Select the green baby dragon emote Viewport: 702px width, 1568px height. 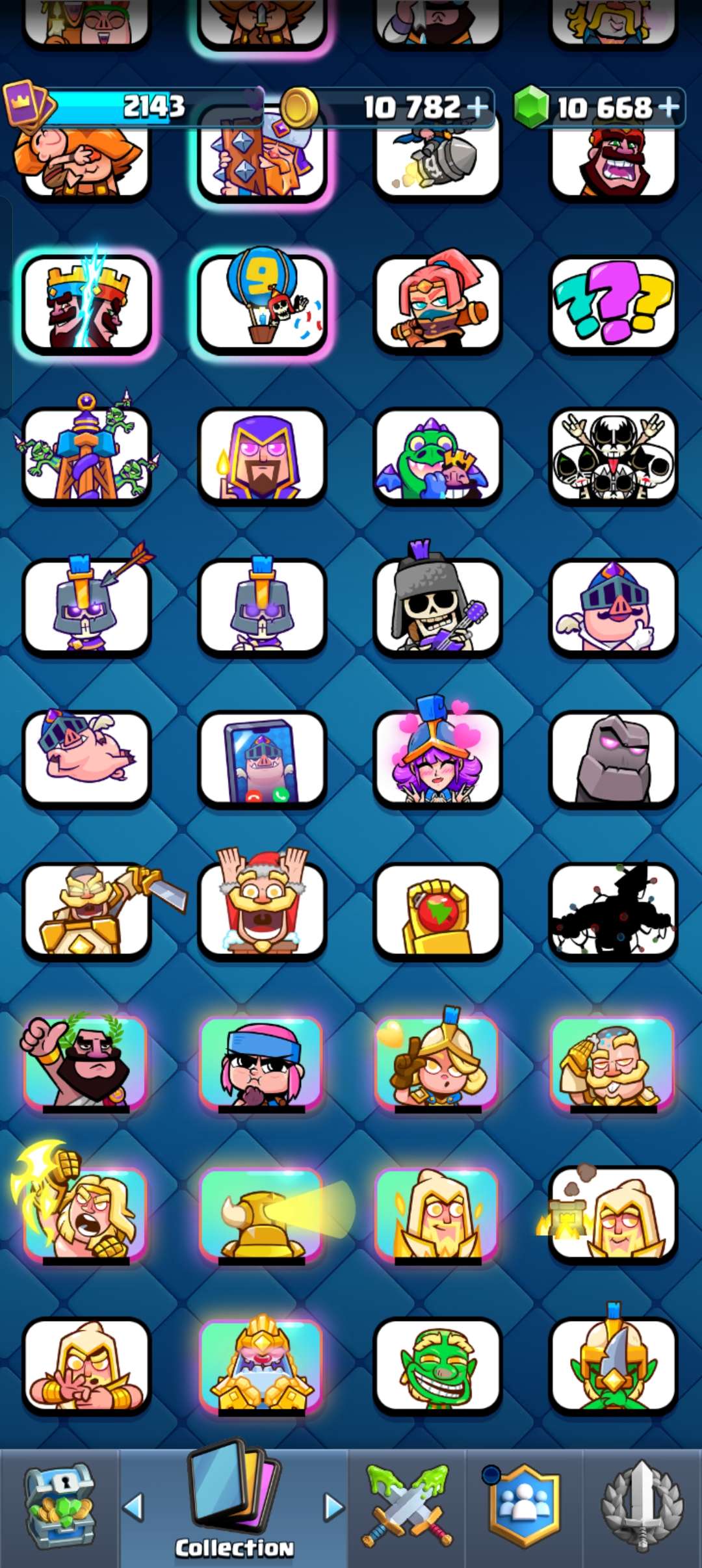click(437, 456)
